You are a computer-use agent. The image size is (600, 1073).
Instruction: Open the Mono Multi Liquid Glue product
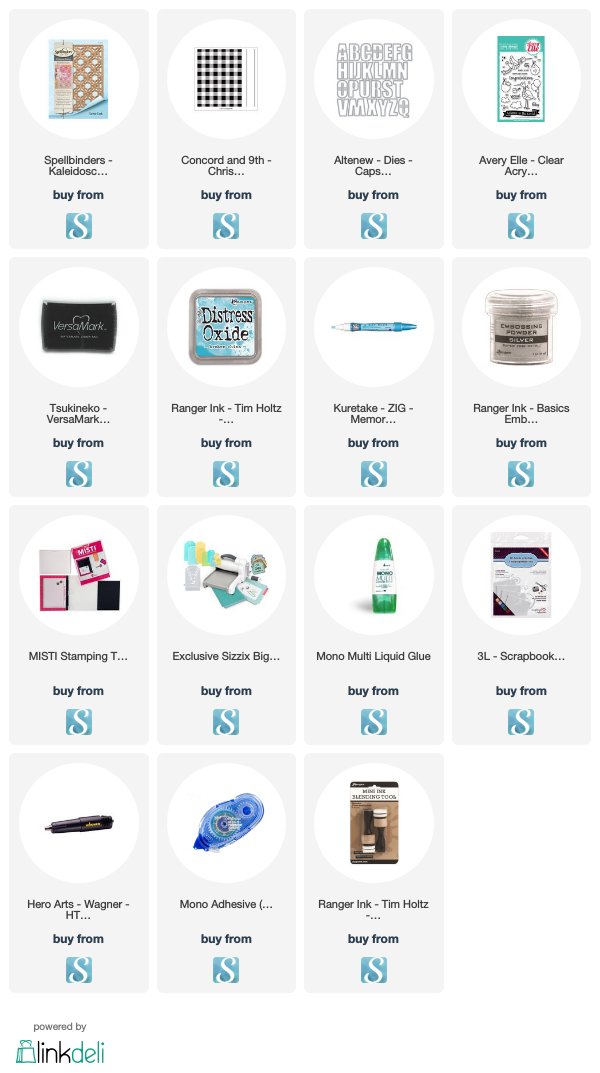point(374,625)
